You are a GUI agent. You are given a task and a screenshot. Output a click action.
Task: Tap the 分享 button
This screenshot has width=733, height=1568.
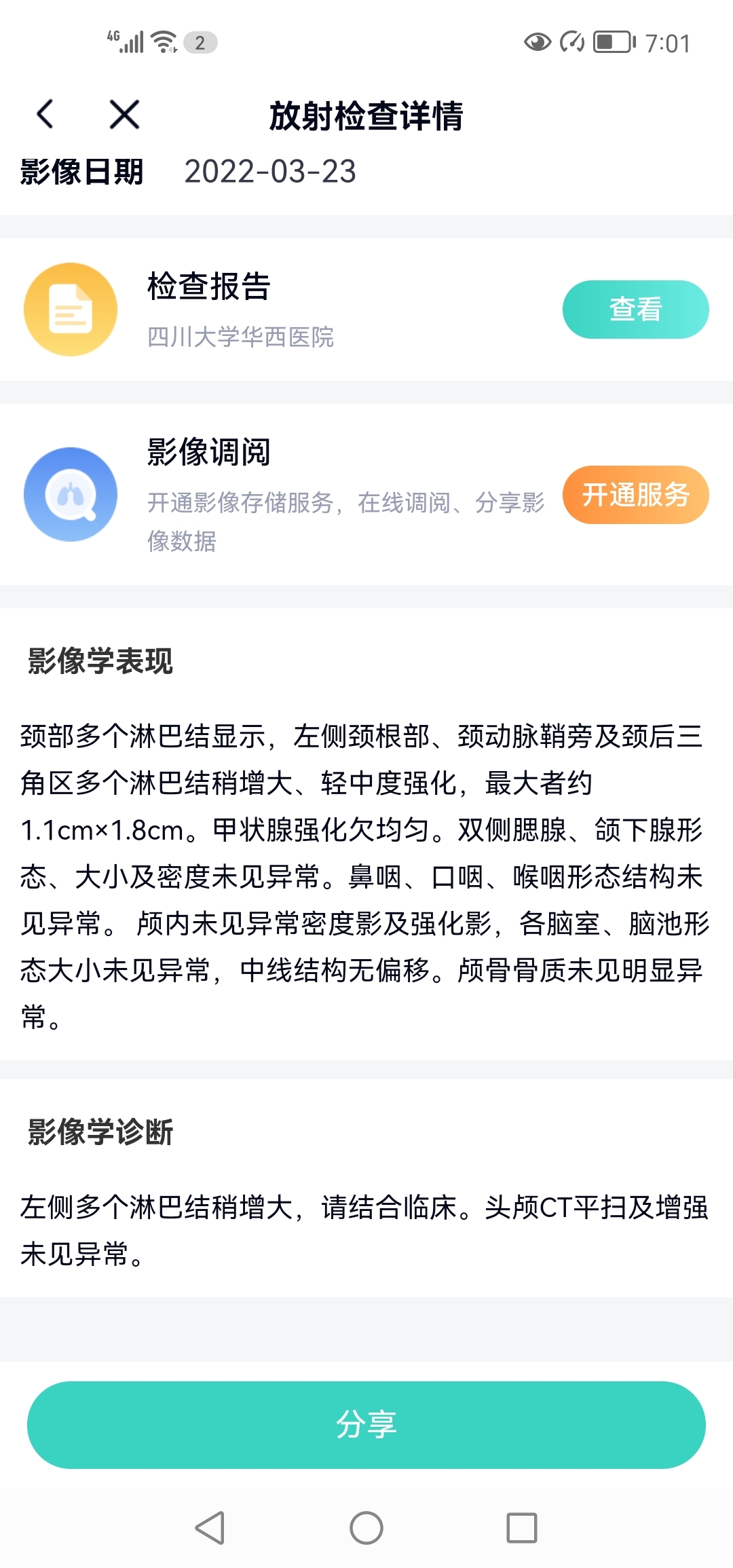(366, 1425)
